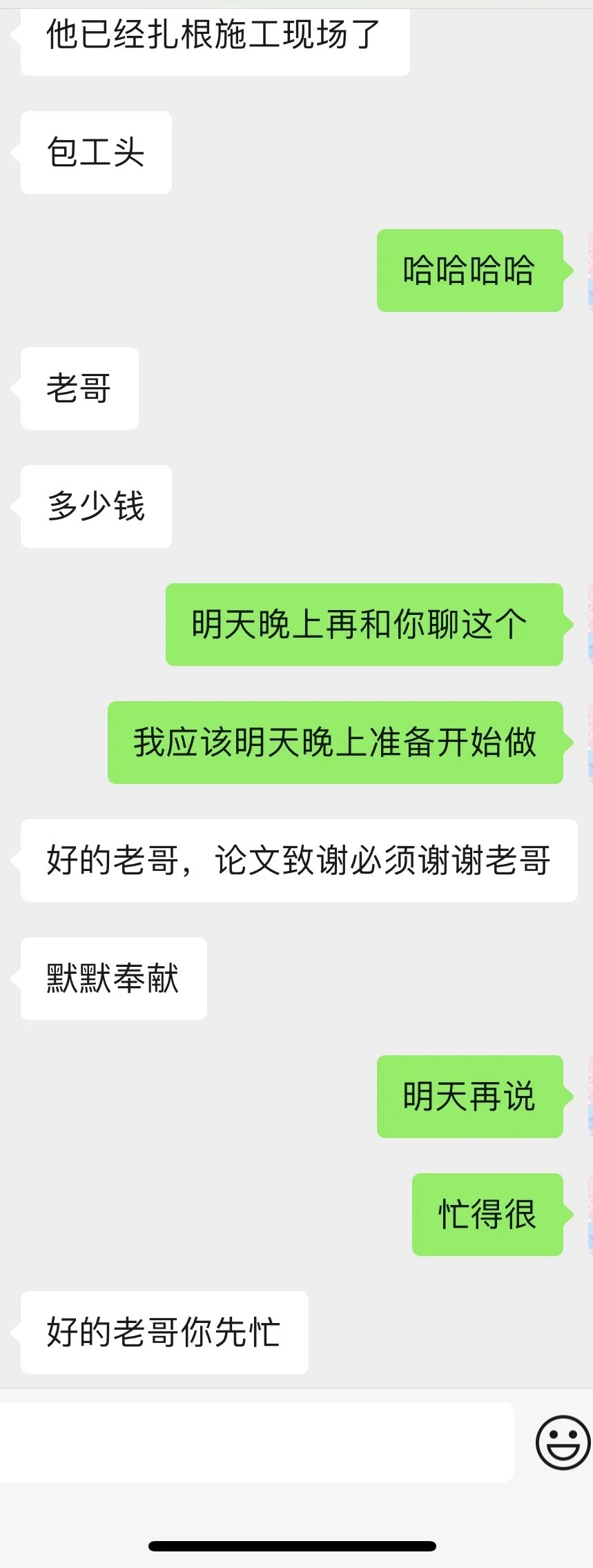Image resolution: width=593 pixels, height=1568 pixels.
Task: Select the "包工头" message bubble
Action: click(95, 153)
